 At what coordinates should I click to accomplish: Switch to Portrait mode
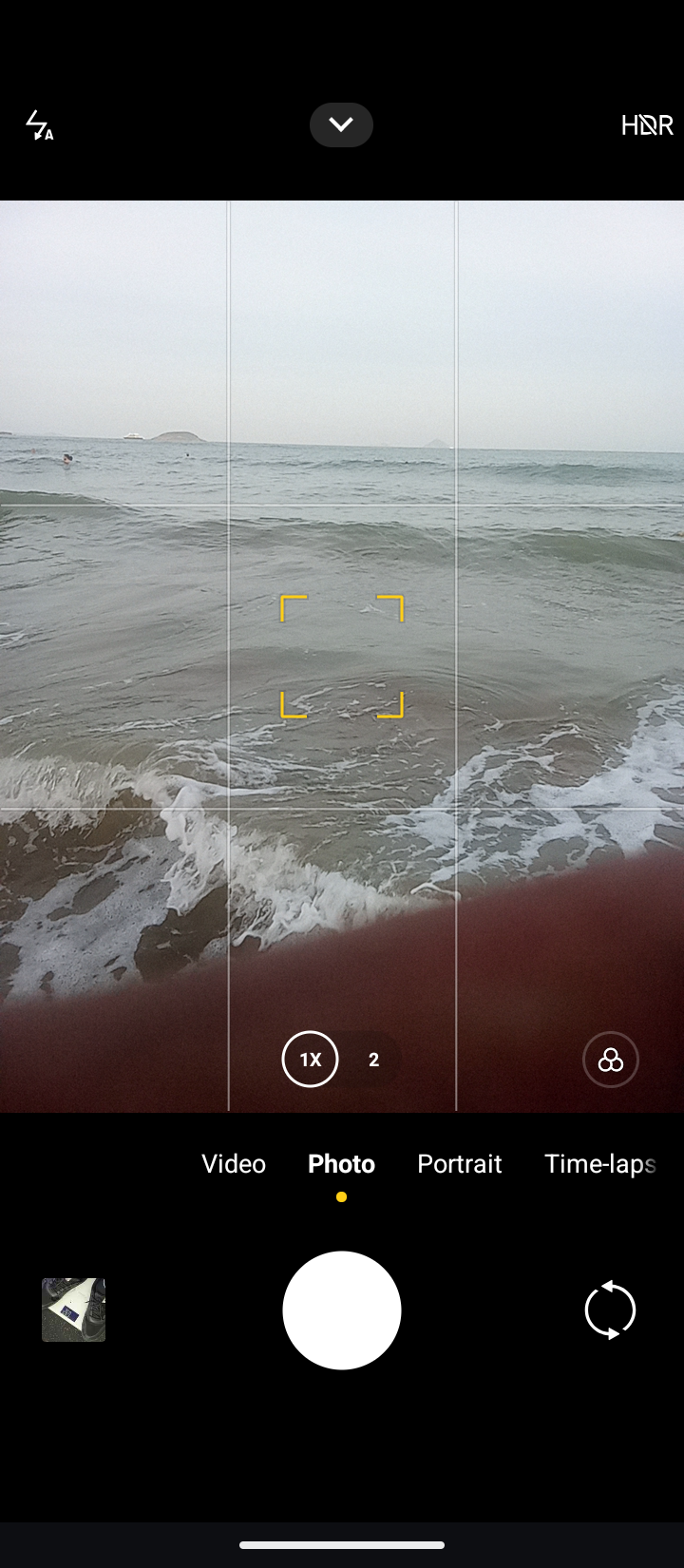point(459,1163)
